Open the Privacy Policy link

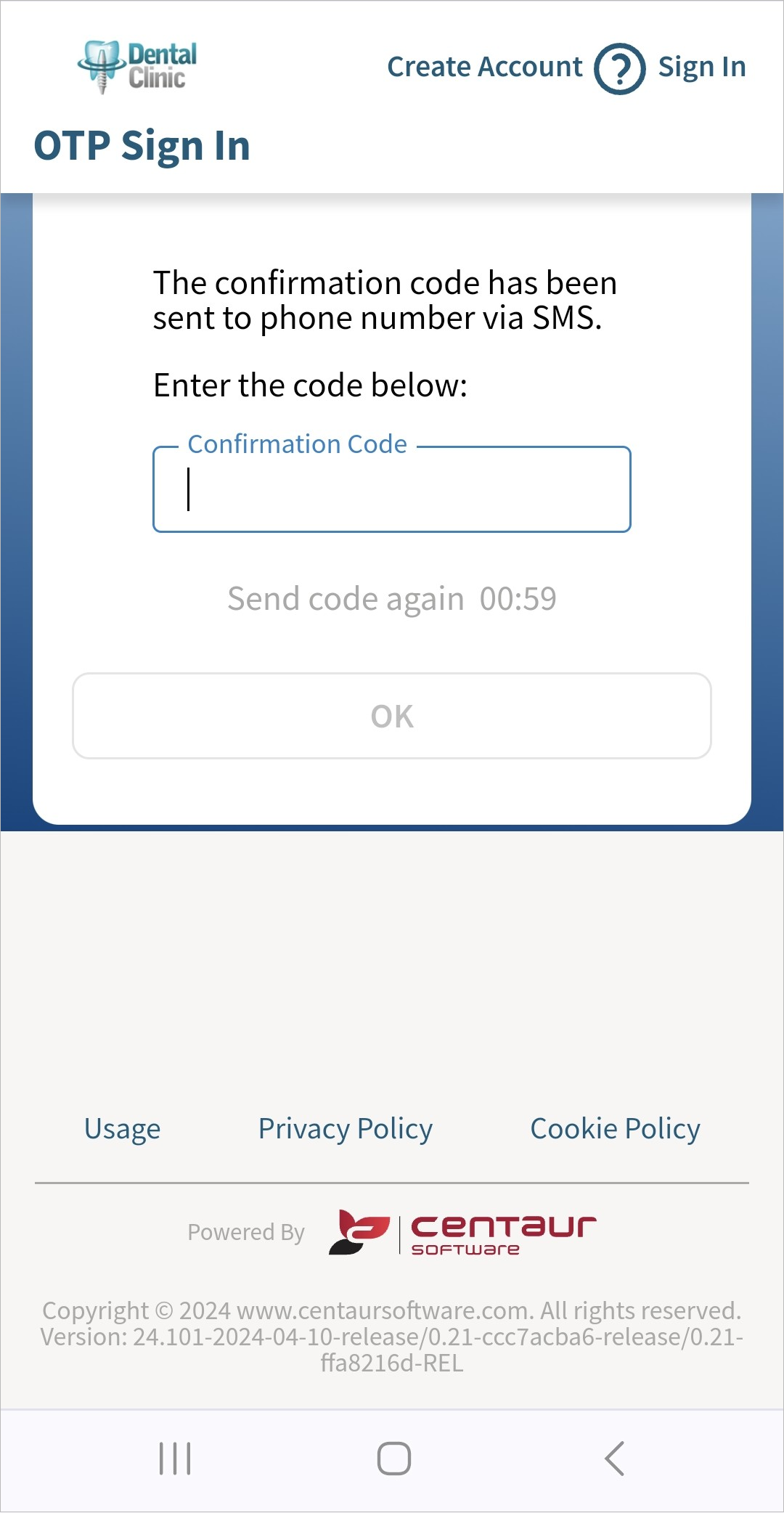346,1129
